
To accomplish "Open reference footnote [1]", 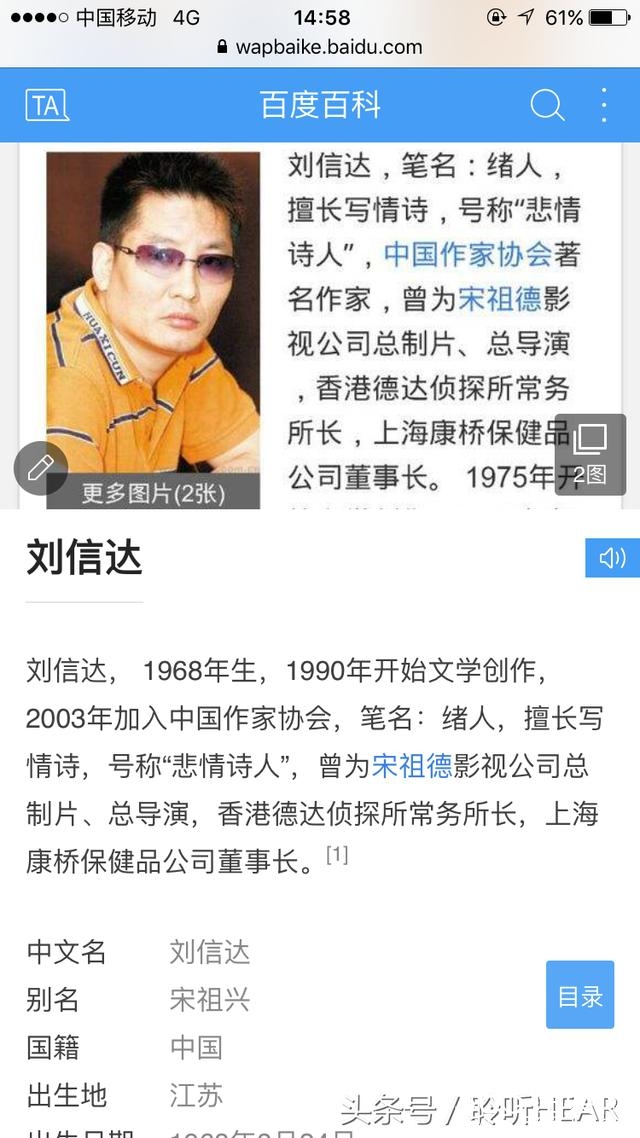I will coord(337,855).
